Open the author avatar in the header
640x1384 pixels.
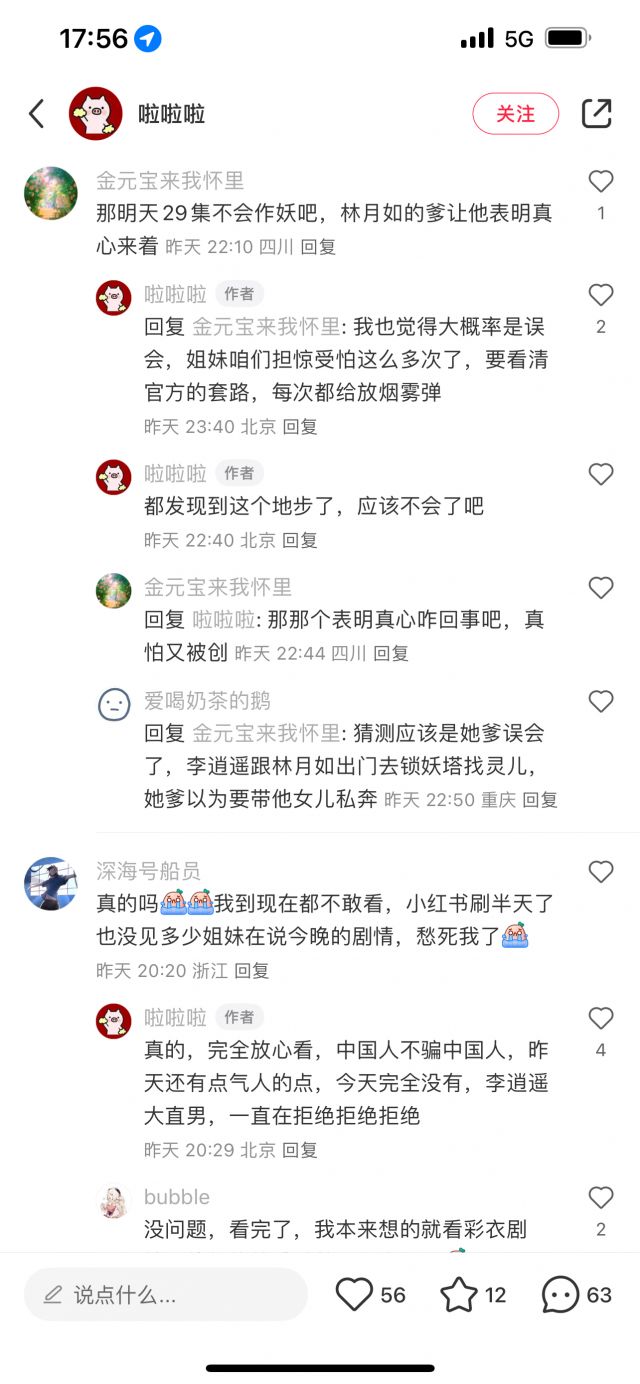point(95,114)
